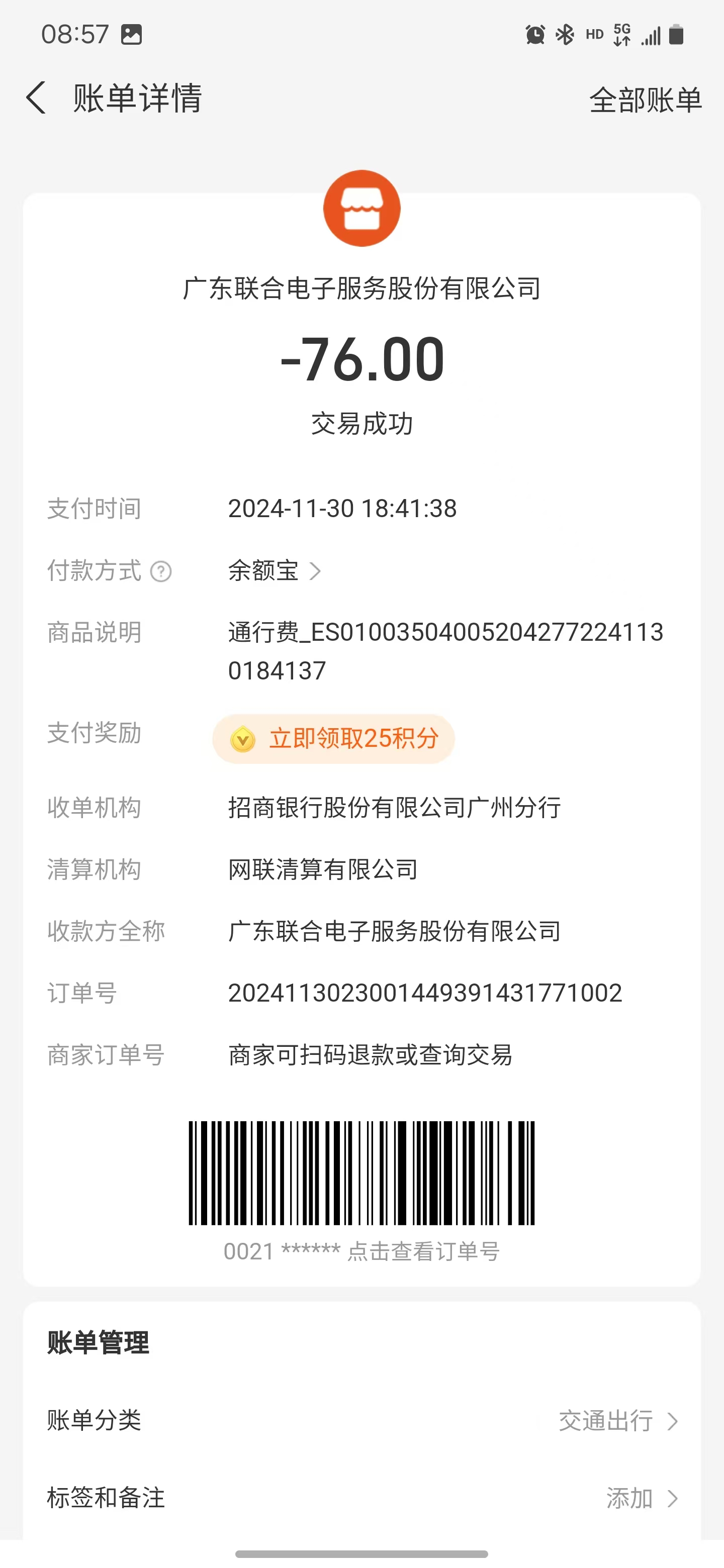Tap the help icon beside 付款方式
Screen dimensions: 724x1568
tap(161, 571)
